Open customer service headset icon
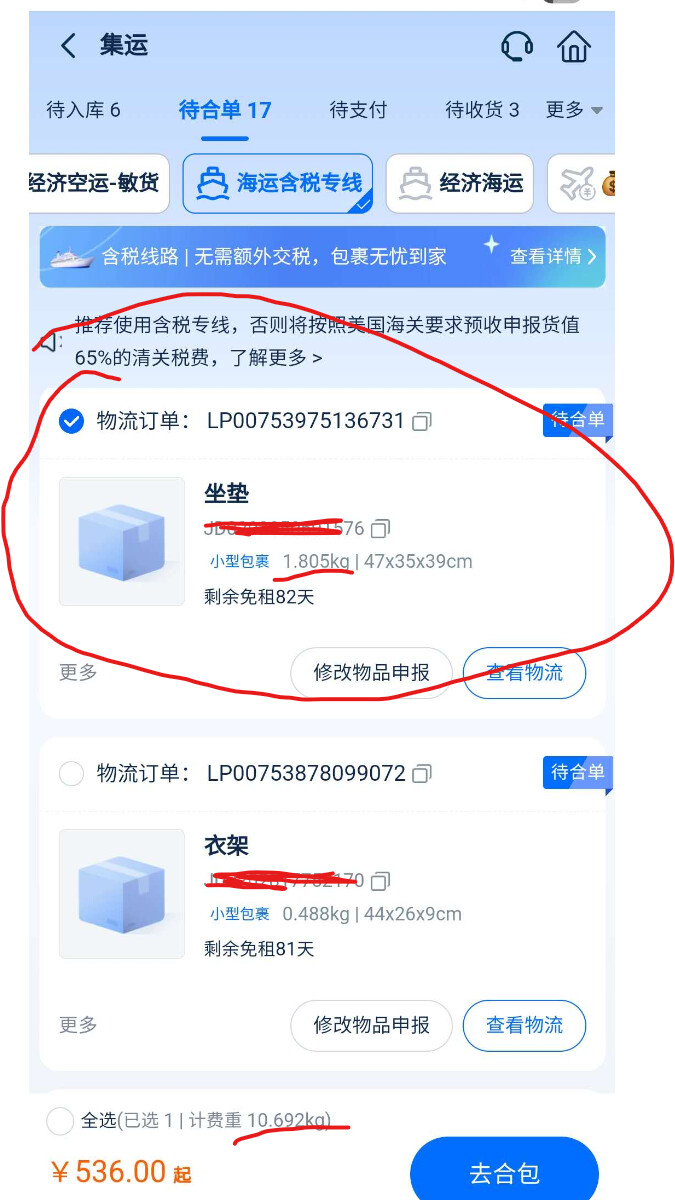 516,46
